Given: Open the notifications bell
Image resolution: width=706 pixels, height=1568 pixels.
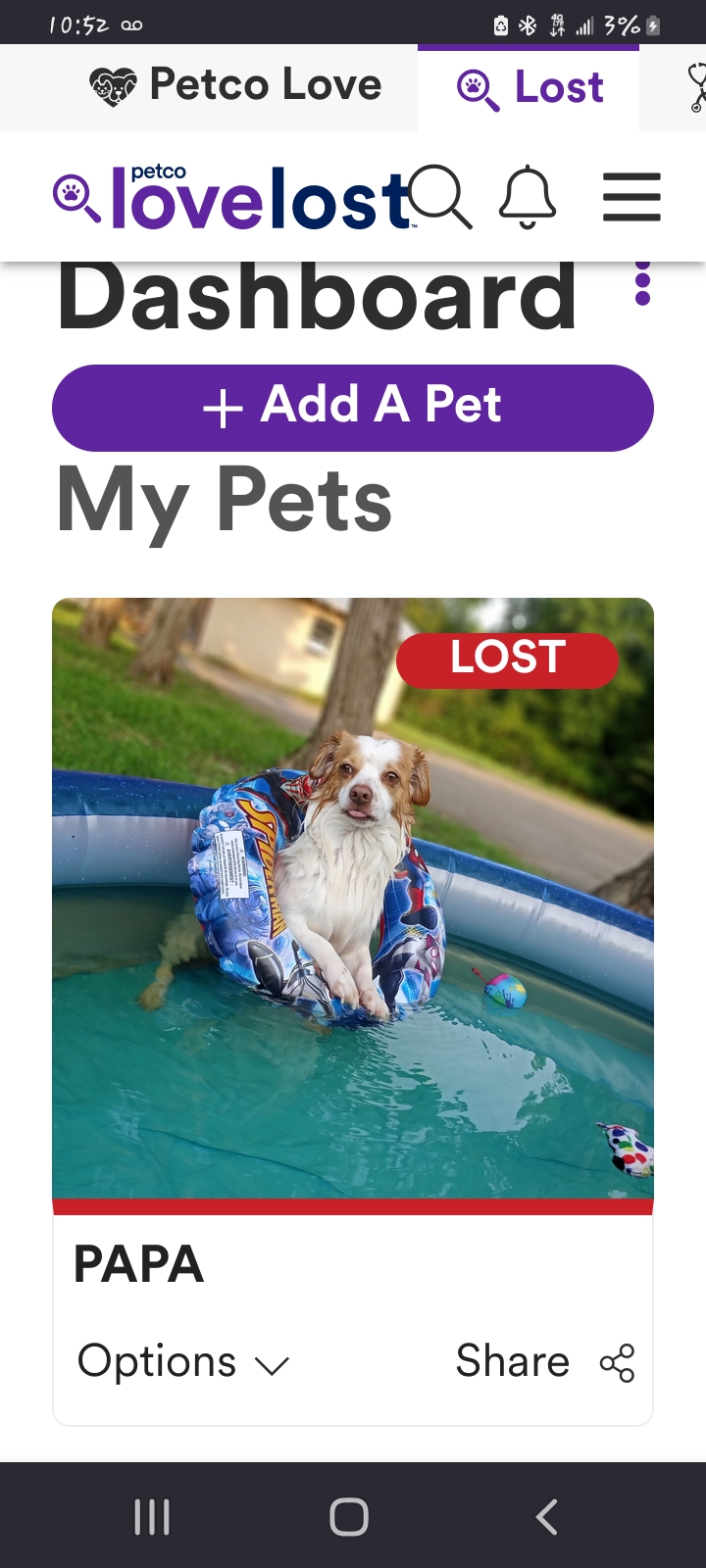Looking at the screenshot, I should (528, 197).
